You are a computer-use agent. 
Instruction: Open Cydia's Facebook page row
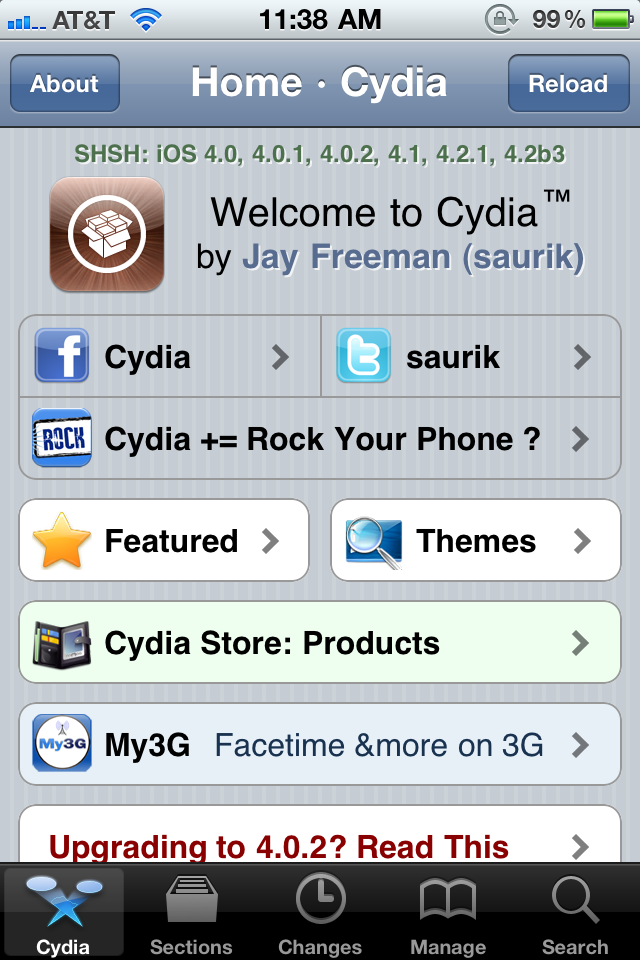click(x=170, y=357)
